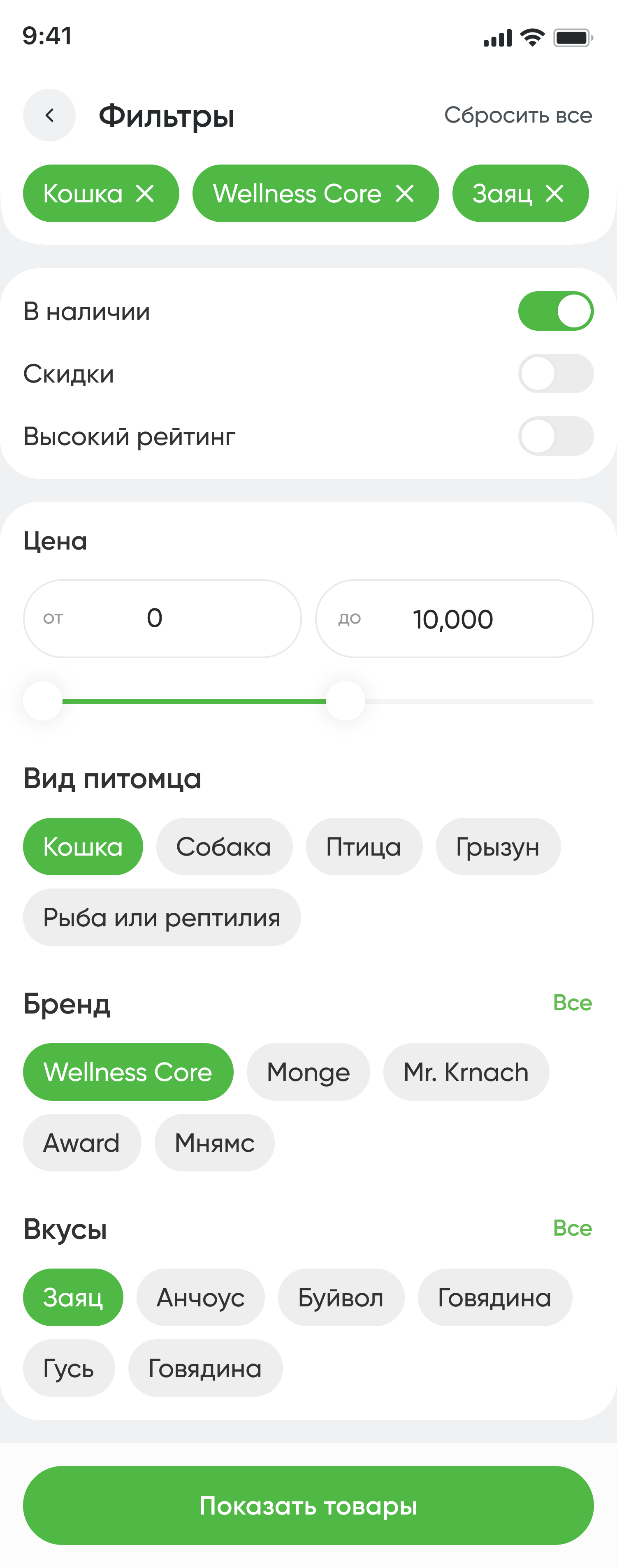Open all flavors via Все next to Вкусы

572,1228
